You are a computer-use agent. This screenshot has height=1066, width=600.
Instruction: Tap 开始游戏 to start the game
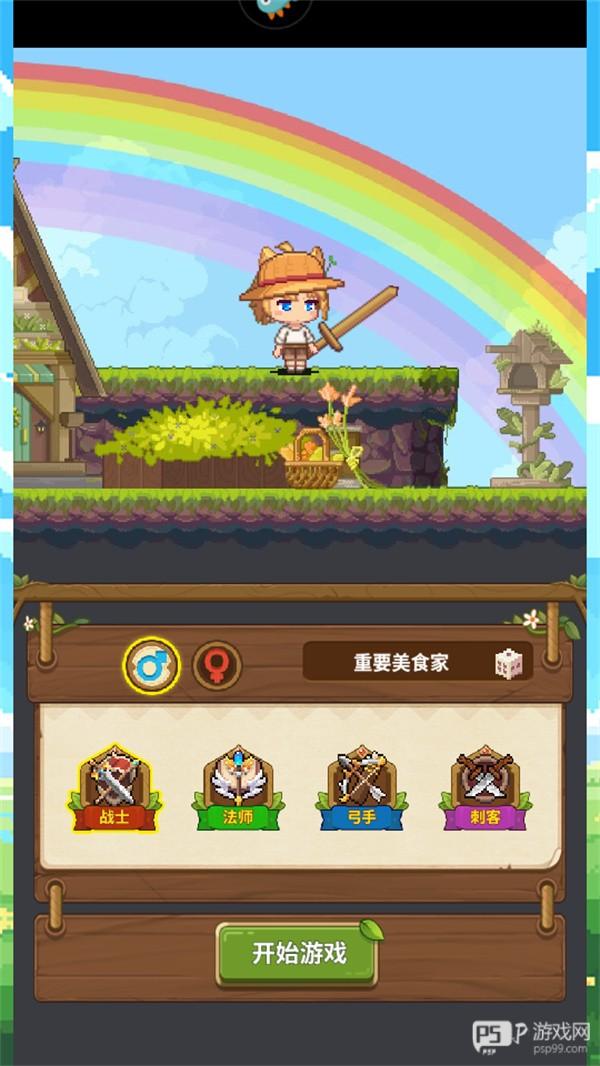[x=298, y=953]
